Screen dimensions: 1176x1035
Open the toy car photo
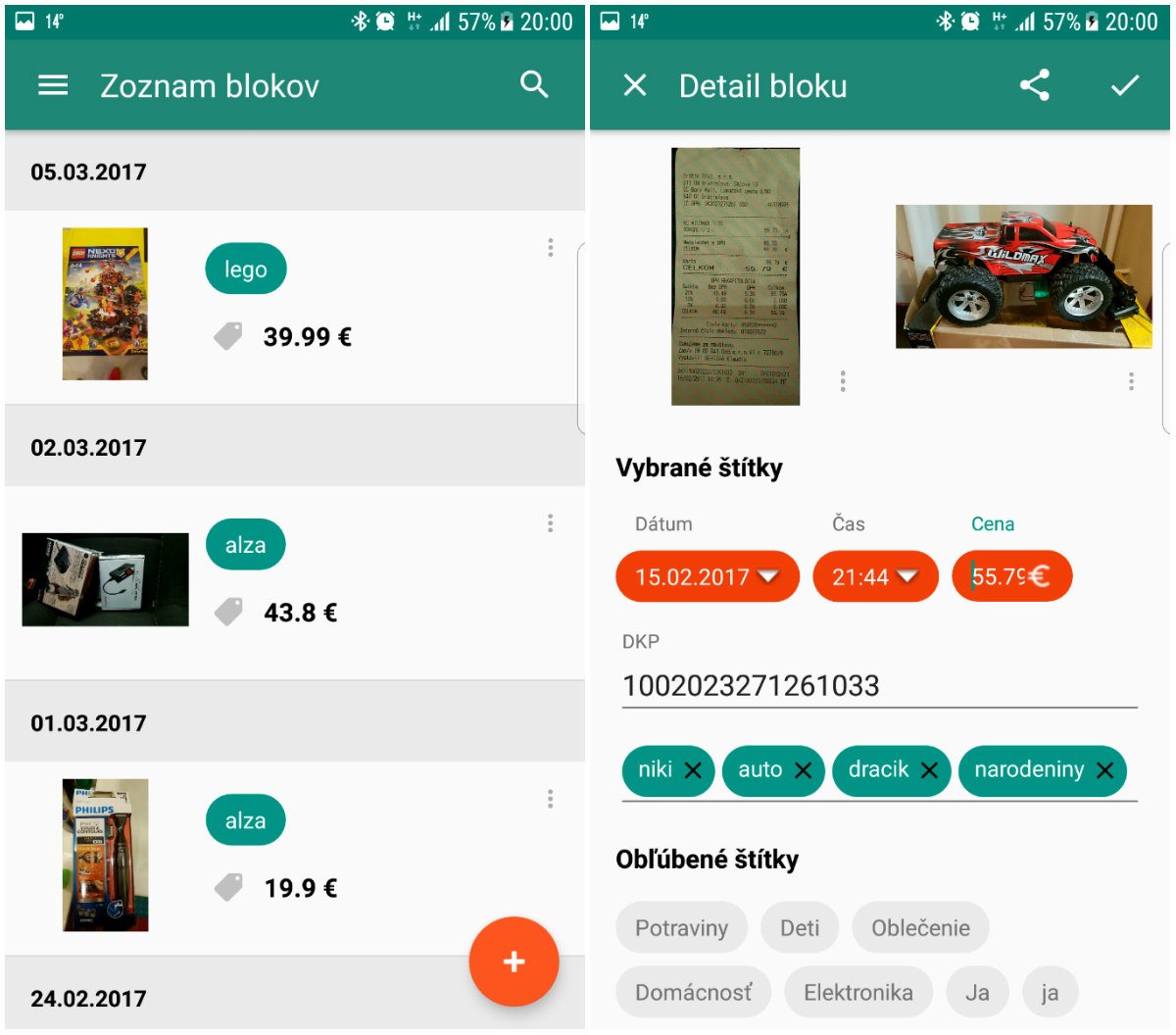click(x=1023, y=276)
